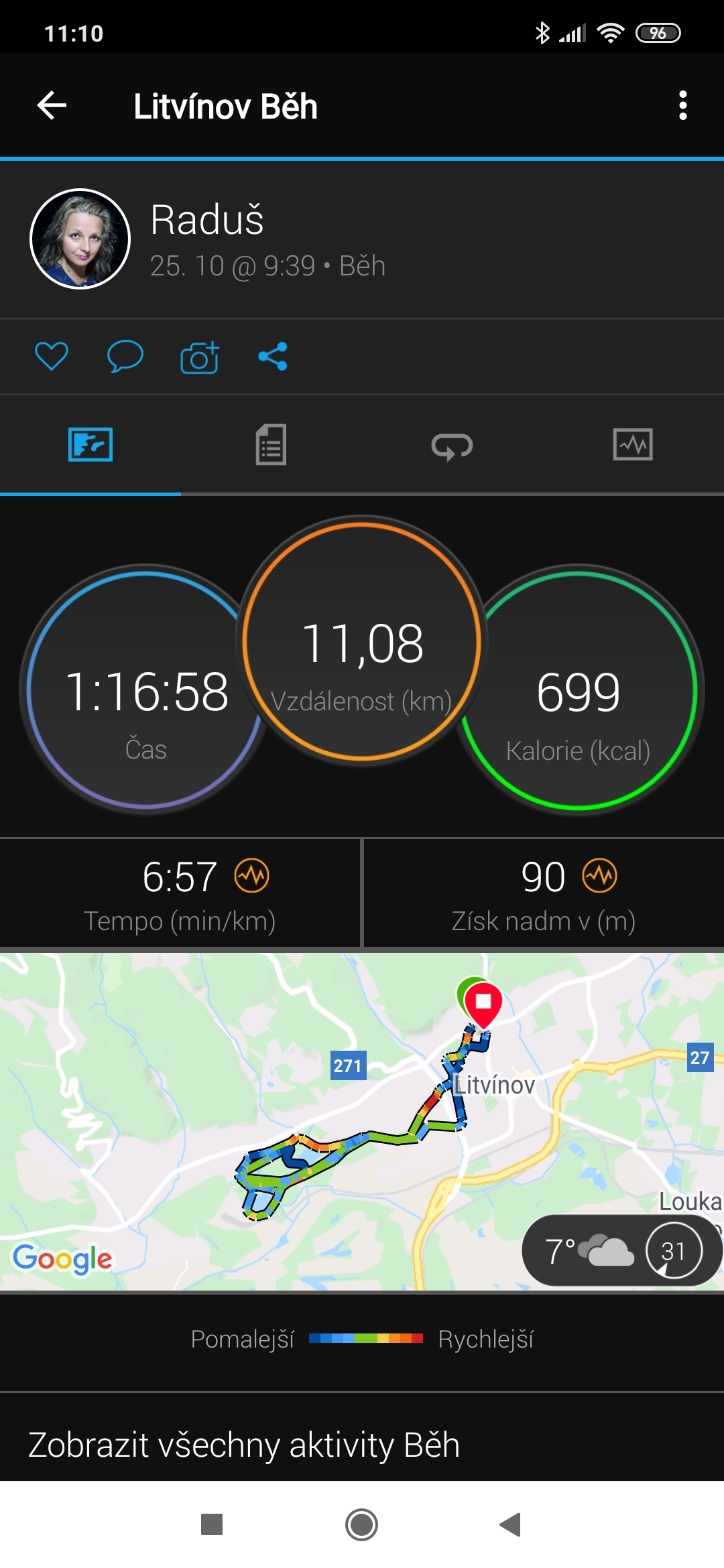Image resolution: width=724 pixels, height=1568 pixels.
Task: Open the route map of Litvínov
Action: 362,1121
